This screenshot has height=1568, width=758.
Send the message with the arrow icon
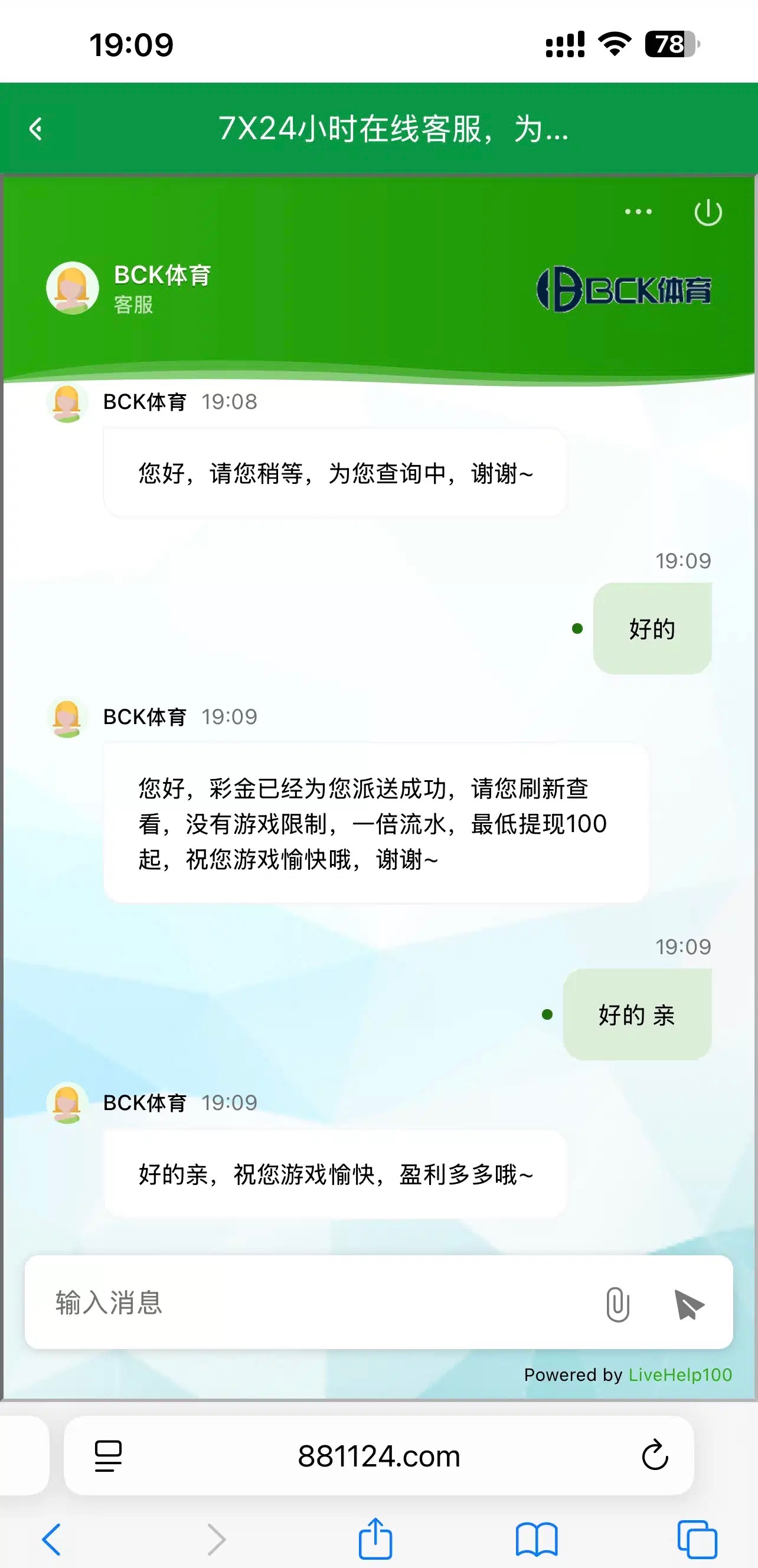689,1304
